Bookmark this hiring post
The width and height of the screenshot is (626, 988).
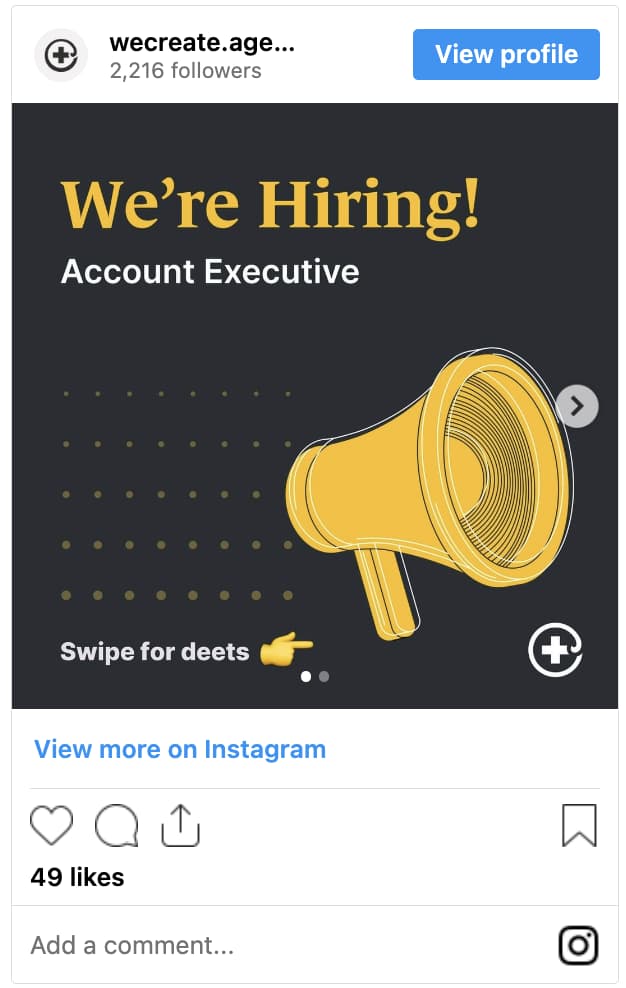579,826
